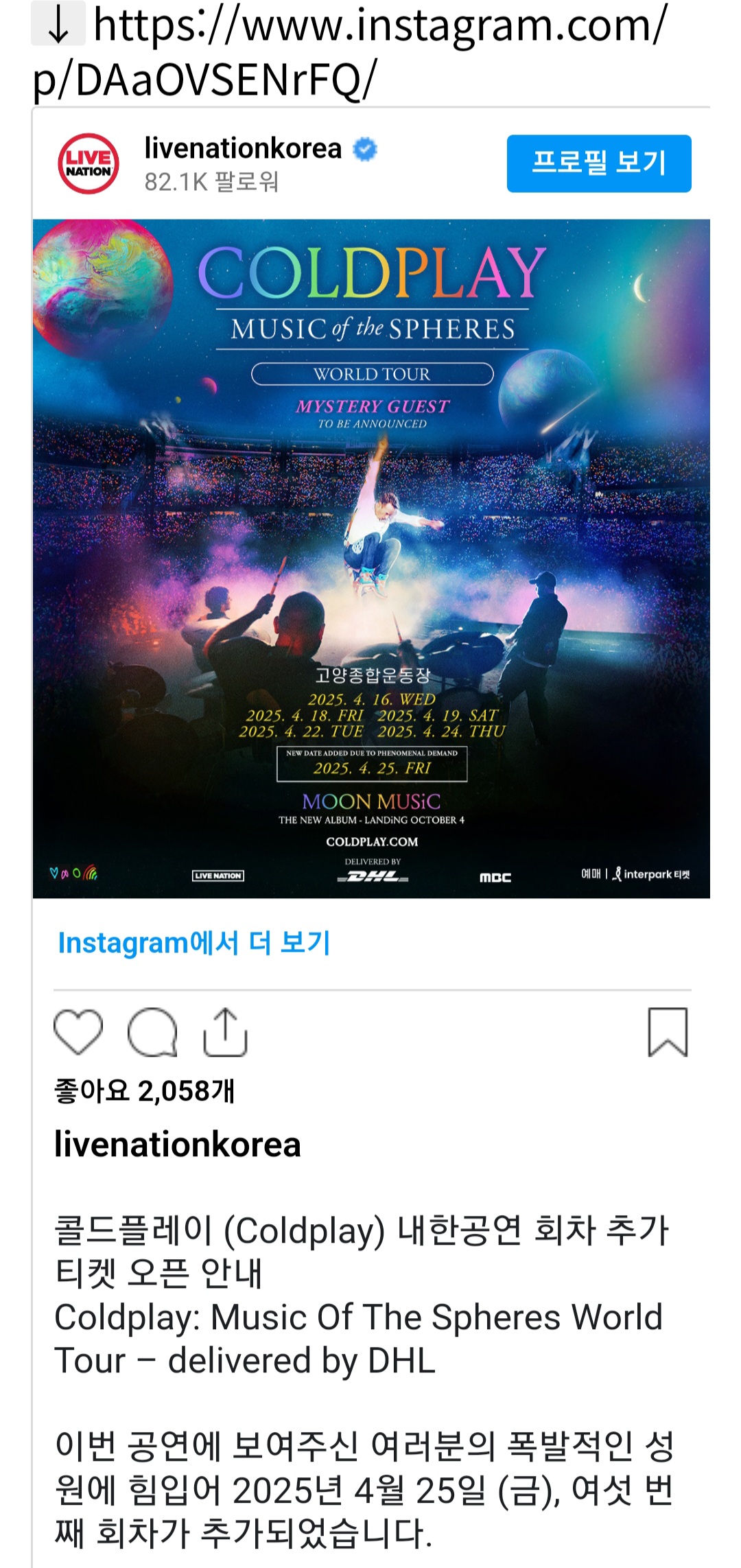The image size is (741, 1568).
Task: Tap the livenationkorea username above caption
Action: point(178,1145)
